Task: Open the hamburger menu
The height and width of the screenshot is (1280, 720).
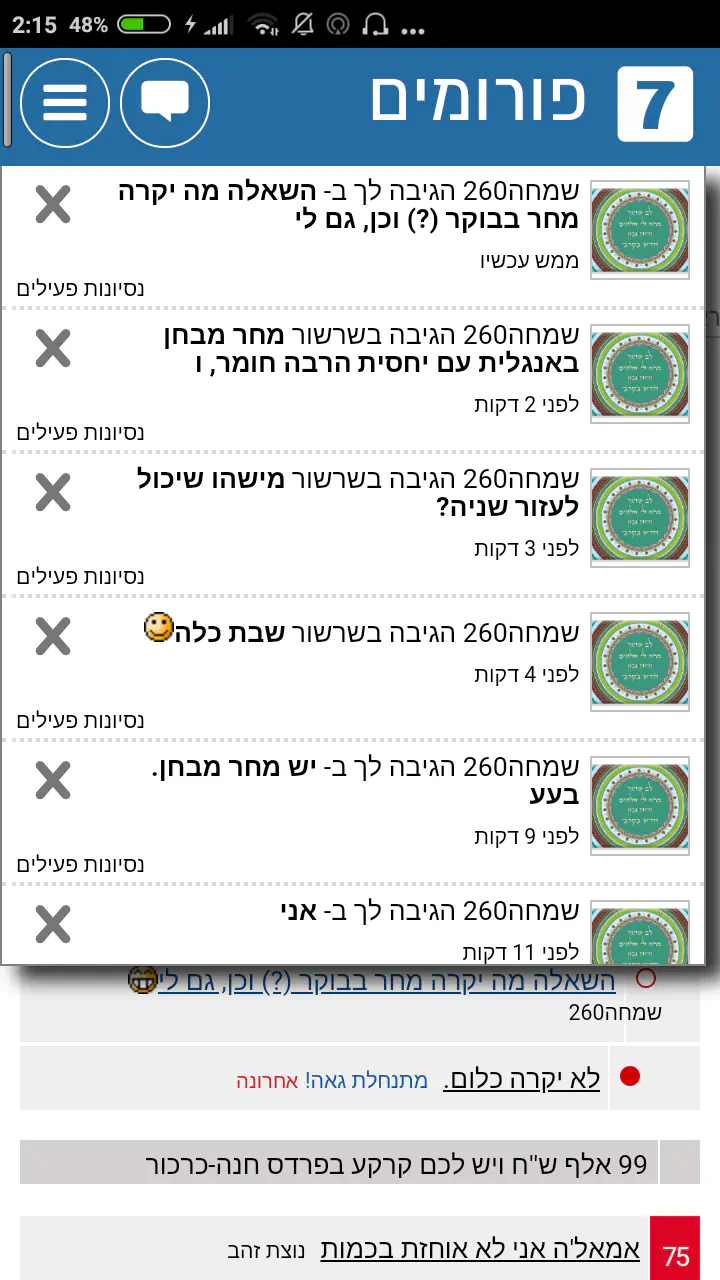Action: coord(64,102)
